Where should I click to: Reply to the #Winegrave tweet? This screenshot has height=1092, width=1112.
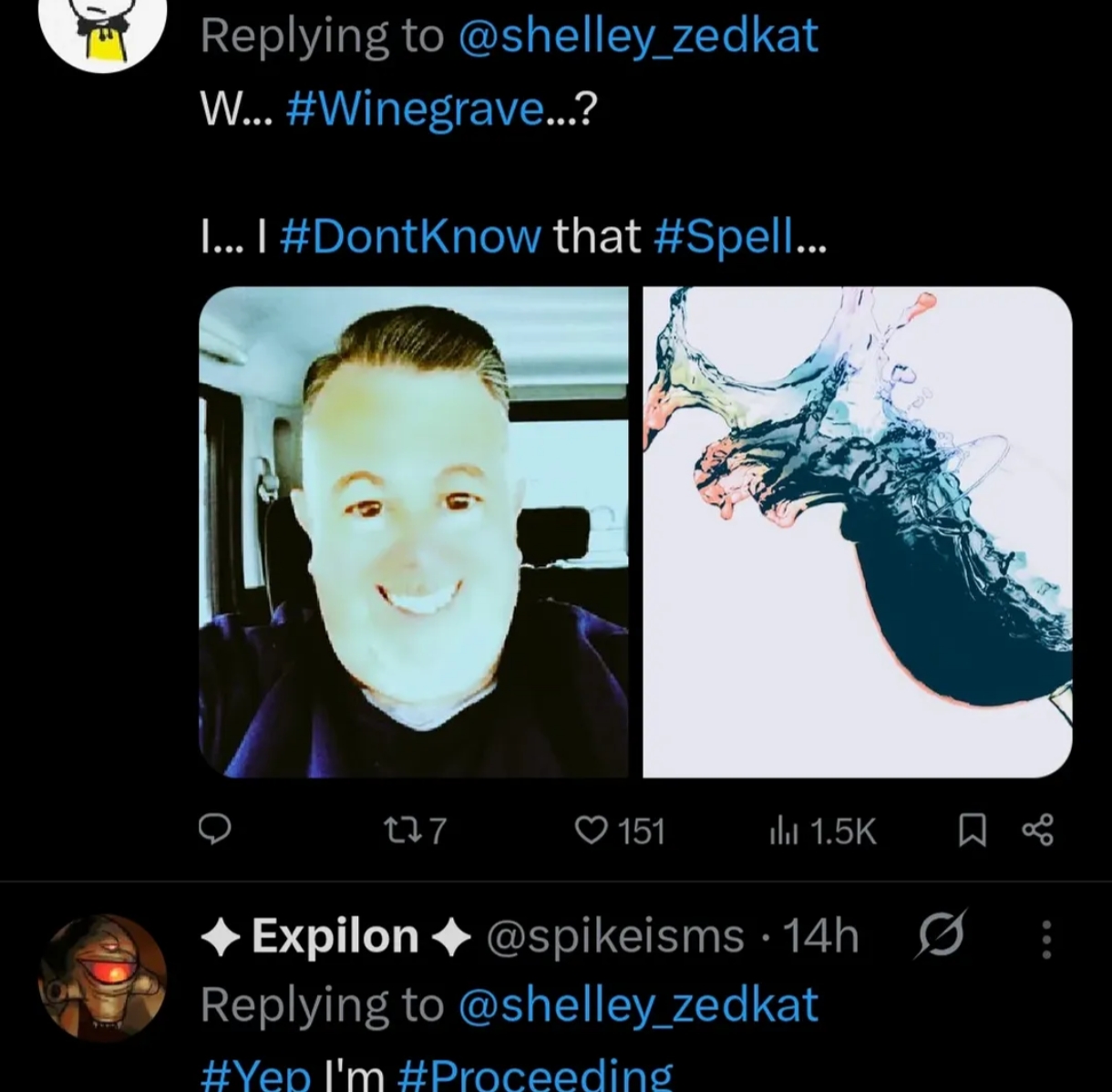(x=214, y=829)
